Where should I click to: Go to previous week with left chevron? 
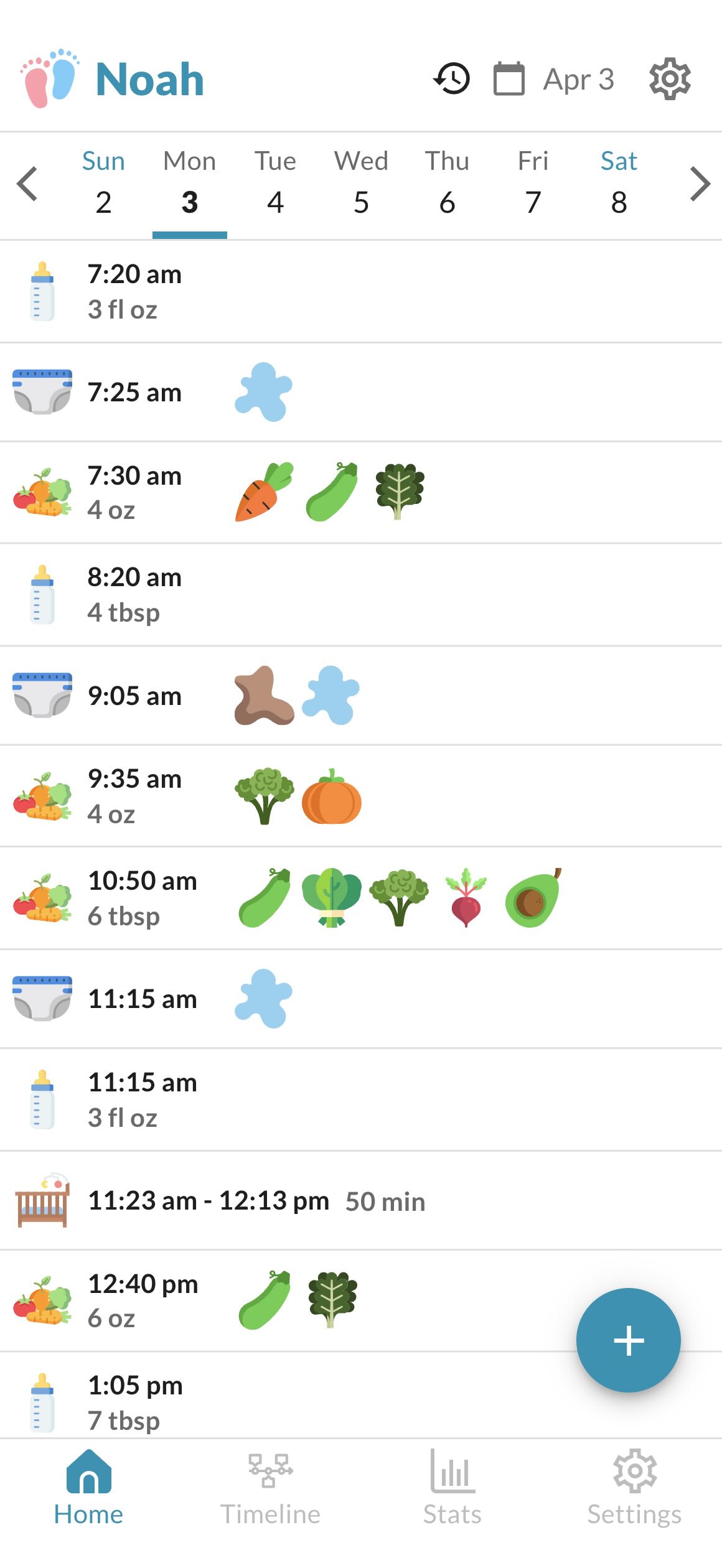pos(28,184)
